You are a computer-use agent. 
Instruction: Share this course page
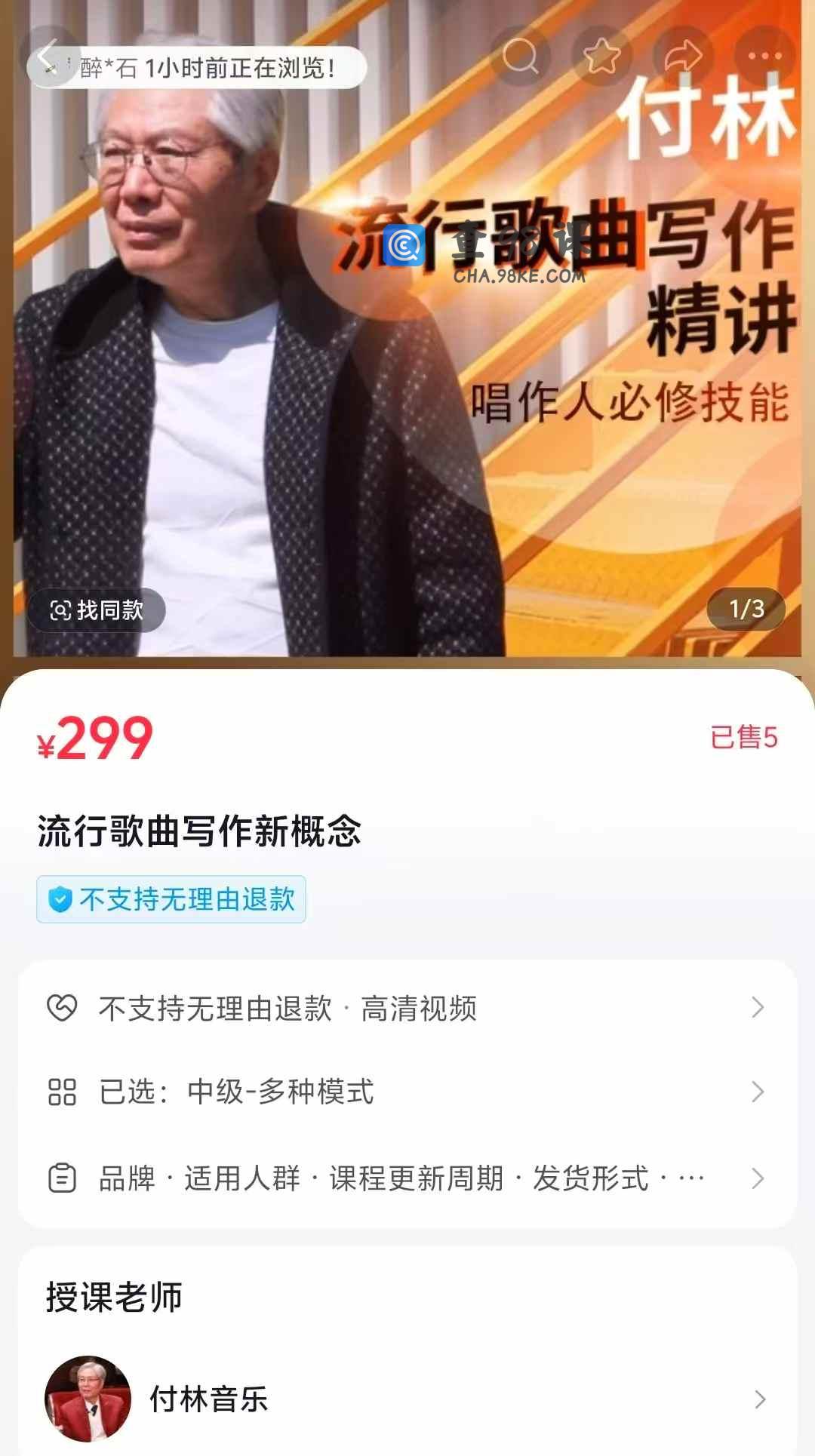pyautogui.click(x=683, y=56)
